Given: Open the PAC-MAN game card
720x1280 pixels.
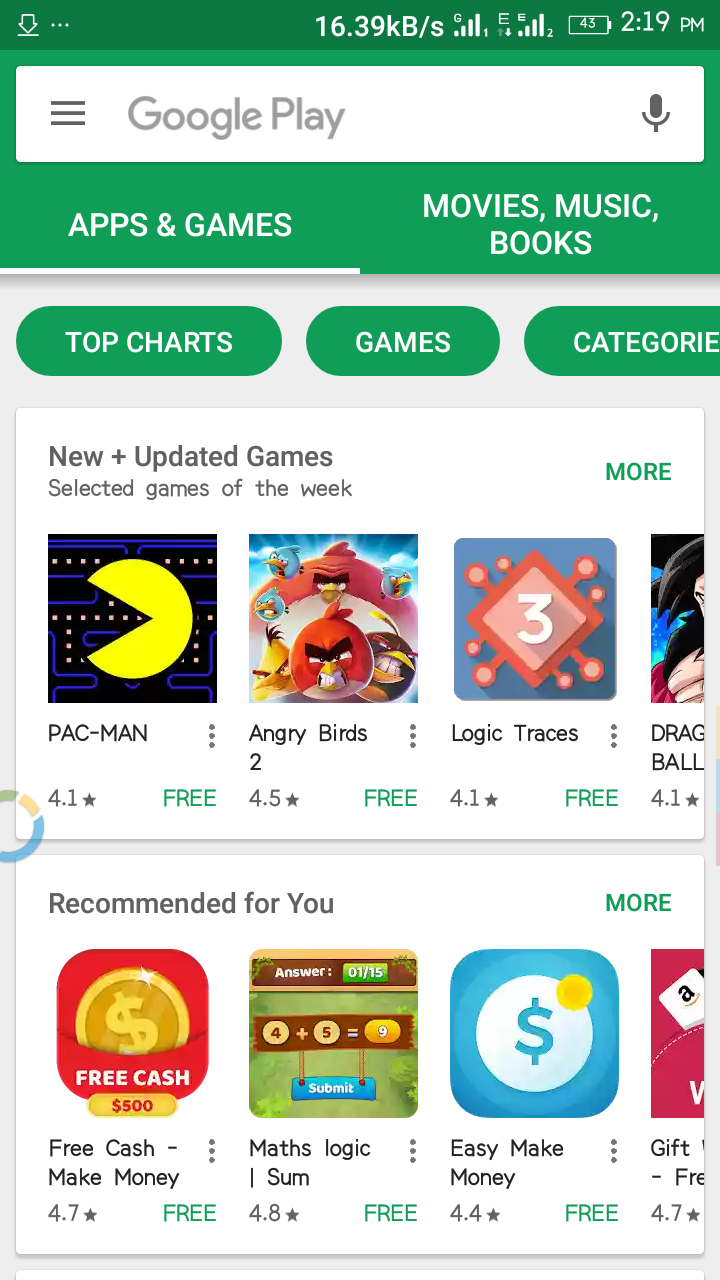Looking at the screenshot, I should pyautogui.click(x=132, y=618).
